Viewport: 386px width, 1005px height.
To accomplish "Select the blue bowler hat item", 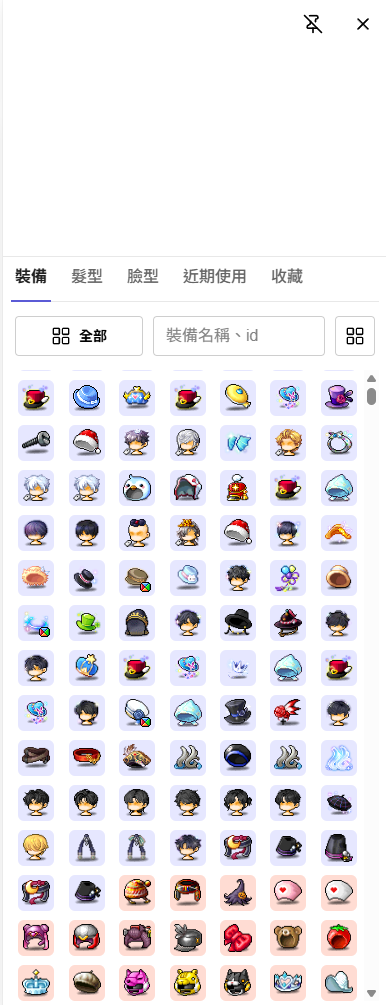I will (x=87, y=398).
